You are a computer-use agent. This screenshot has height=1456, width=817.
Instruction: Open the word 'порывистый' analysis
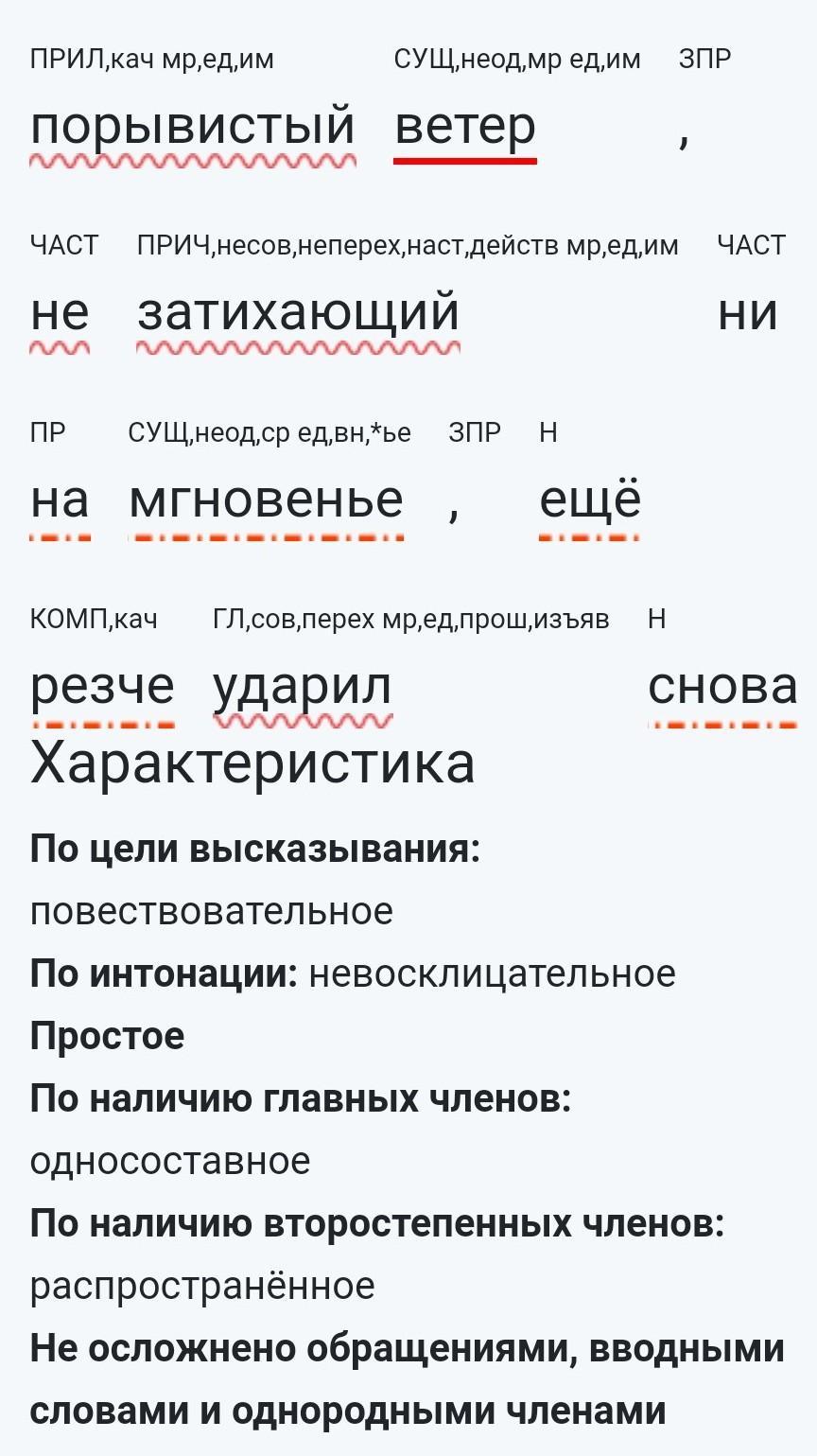coord(192,127)
